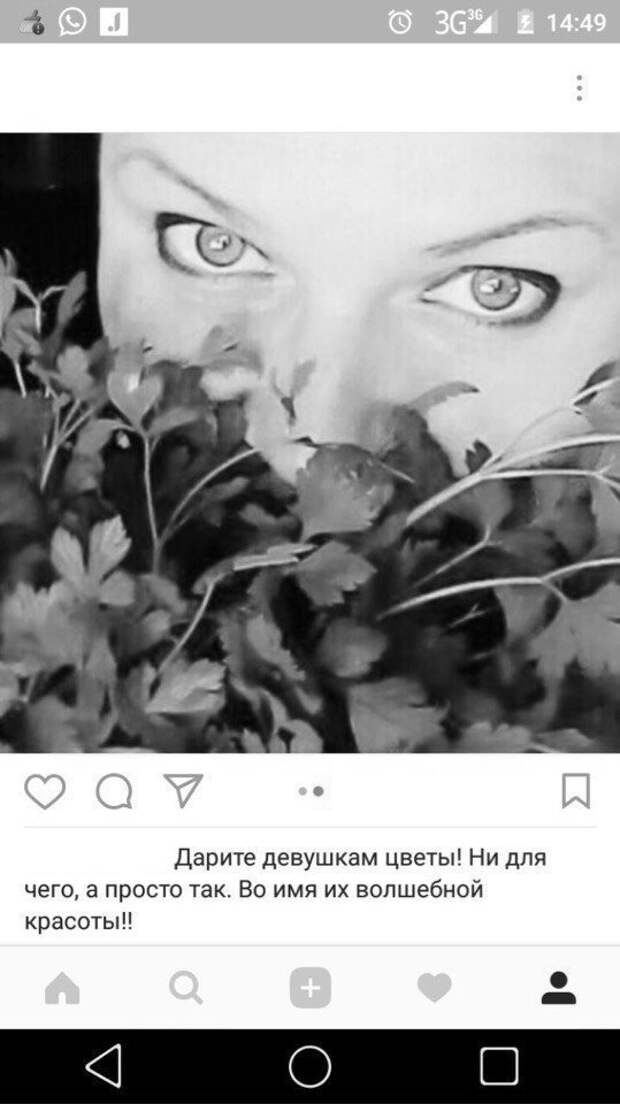Save the post with the bookmark icon
The image size is (620, 1104).
point(576,791)
